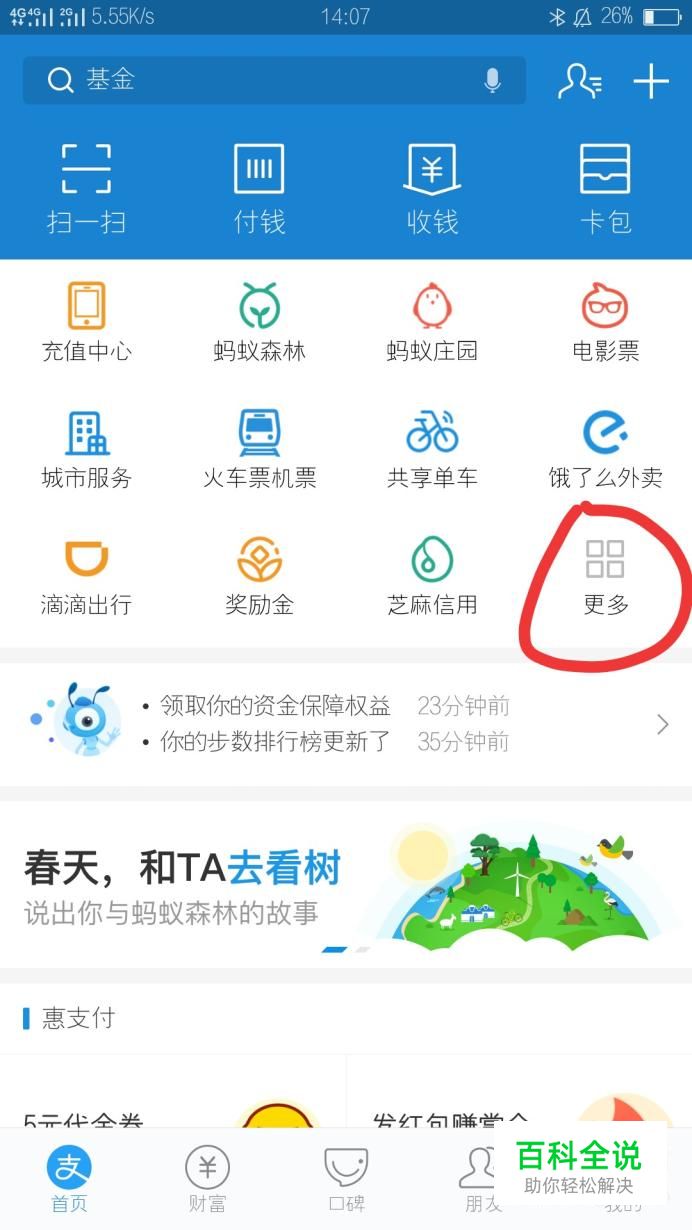Launch 蚂蚁森林

[259, 322]
